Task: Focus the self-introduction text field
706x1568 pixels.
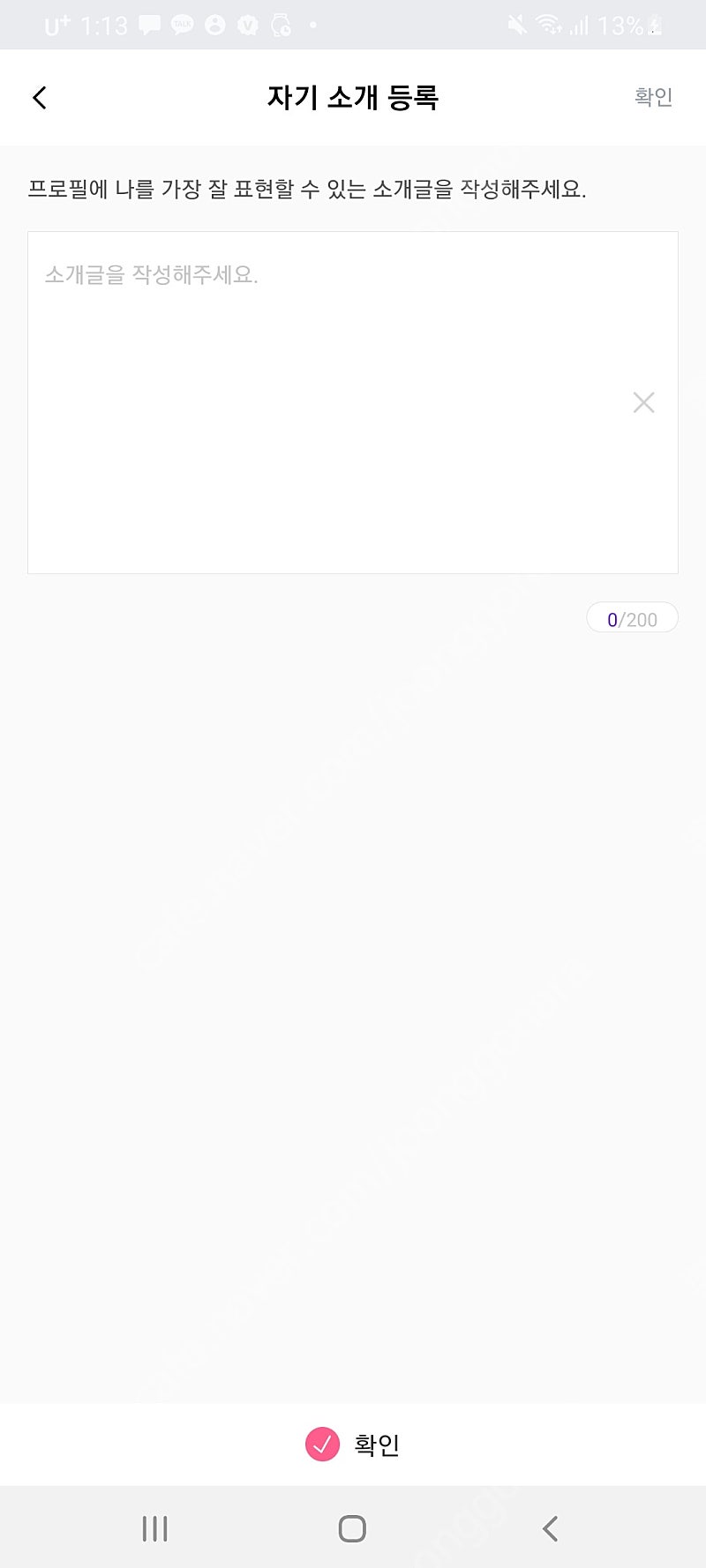Action: coord(353,402)
